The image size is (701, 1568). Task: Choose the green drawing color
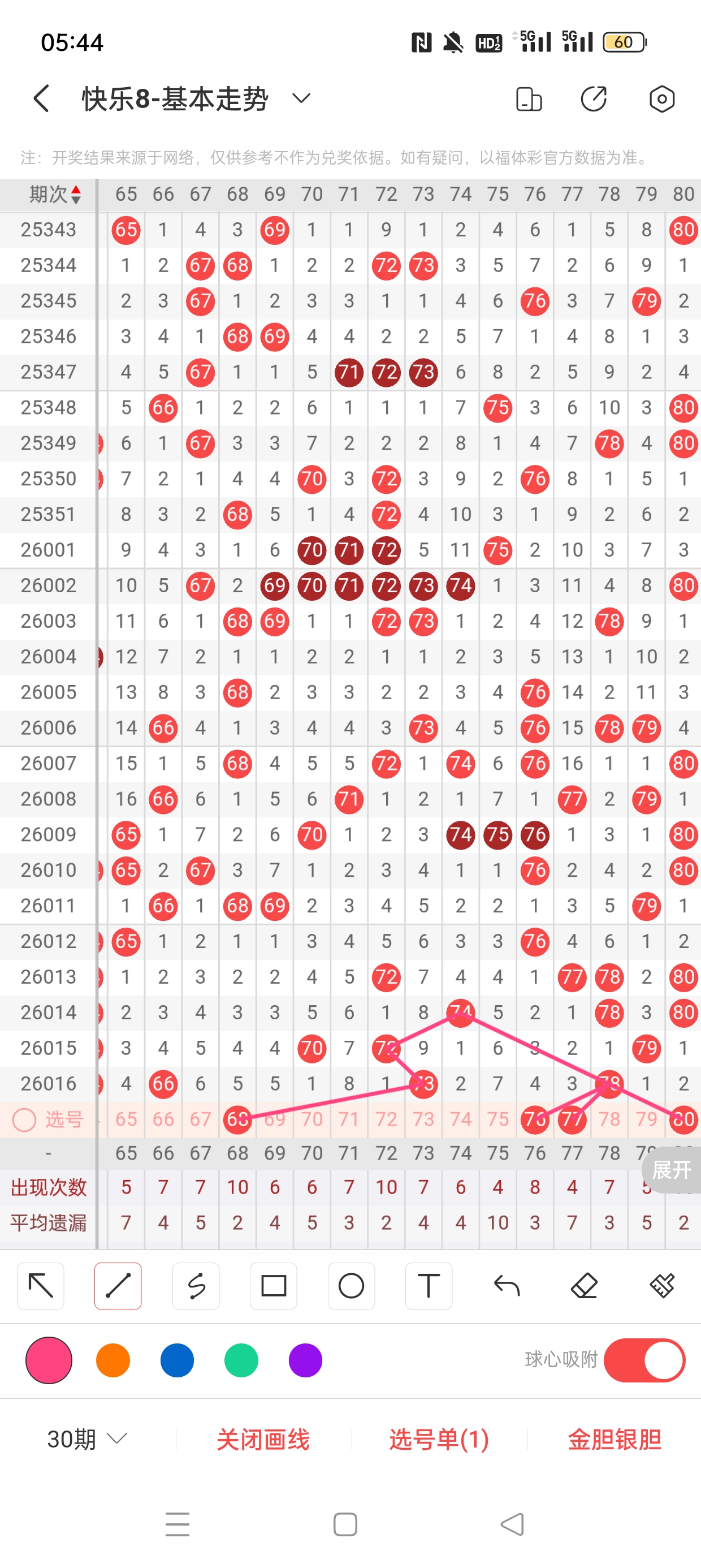241,1360
